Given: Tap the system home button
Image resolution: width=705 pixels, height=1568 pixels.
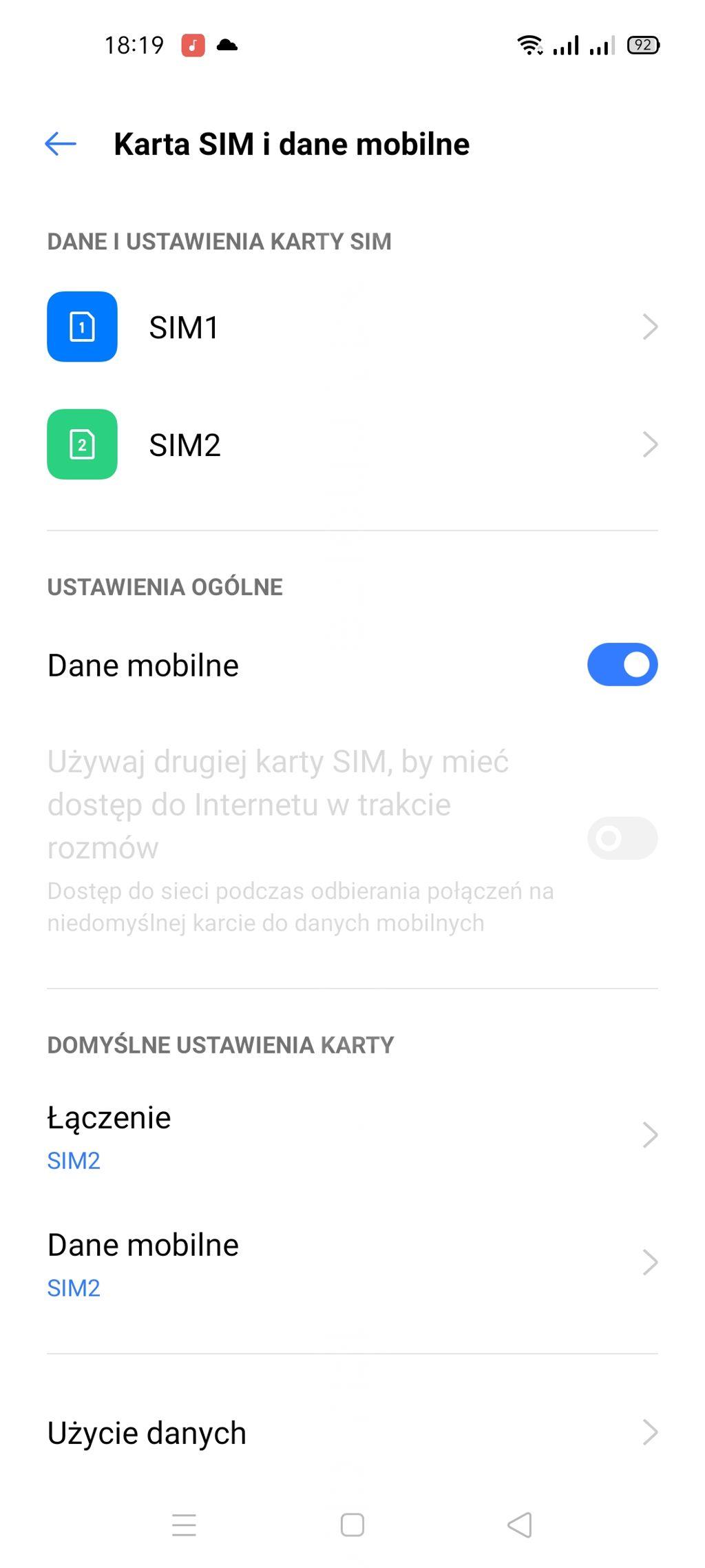Looking at the screenshot, I should point(352,1525).
